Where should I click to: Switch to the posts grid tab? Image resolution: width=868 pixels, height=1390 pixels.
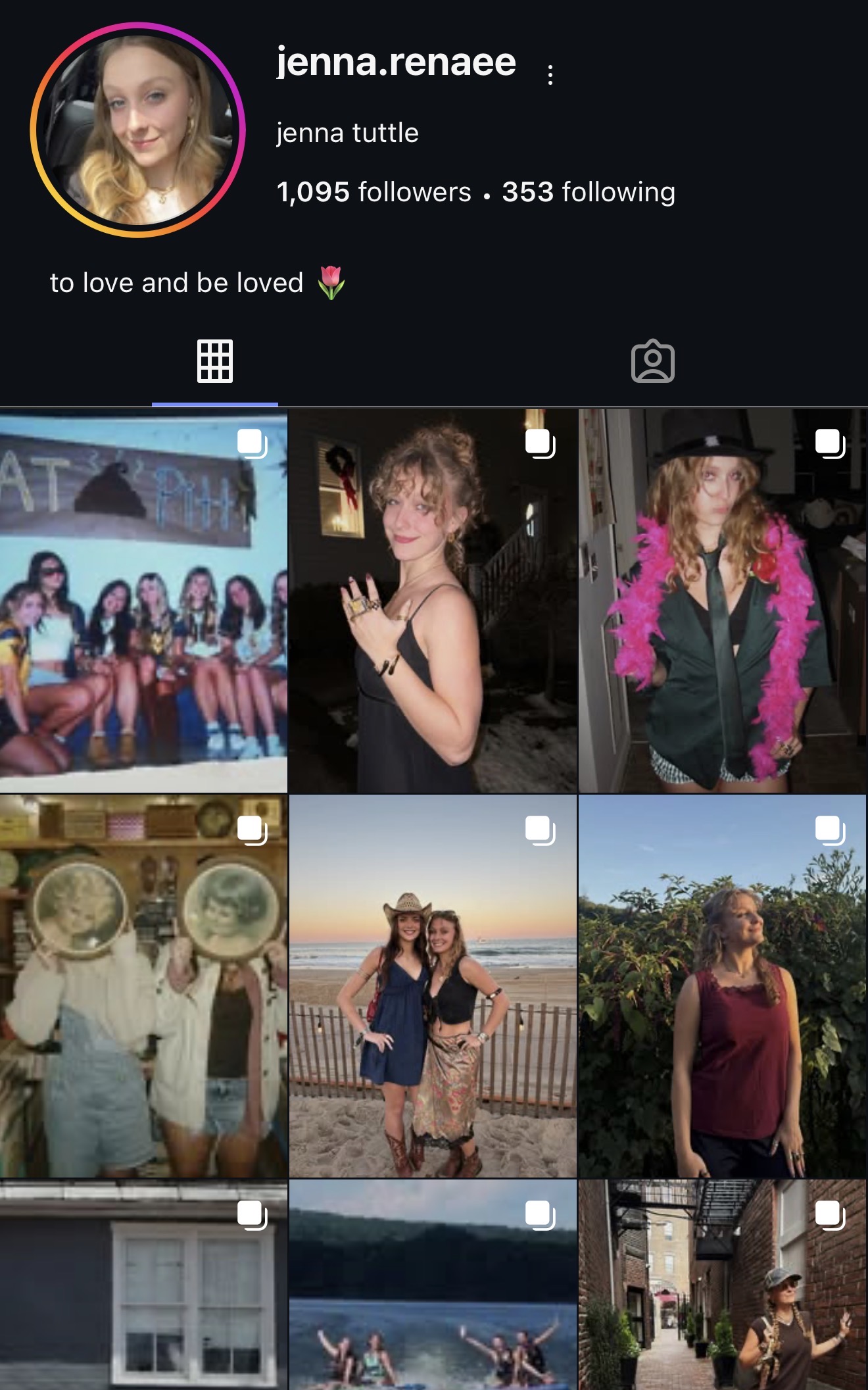pyautogui.click(x=215, y=361)
